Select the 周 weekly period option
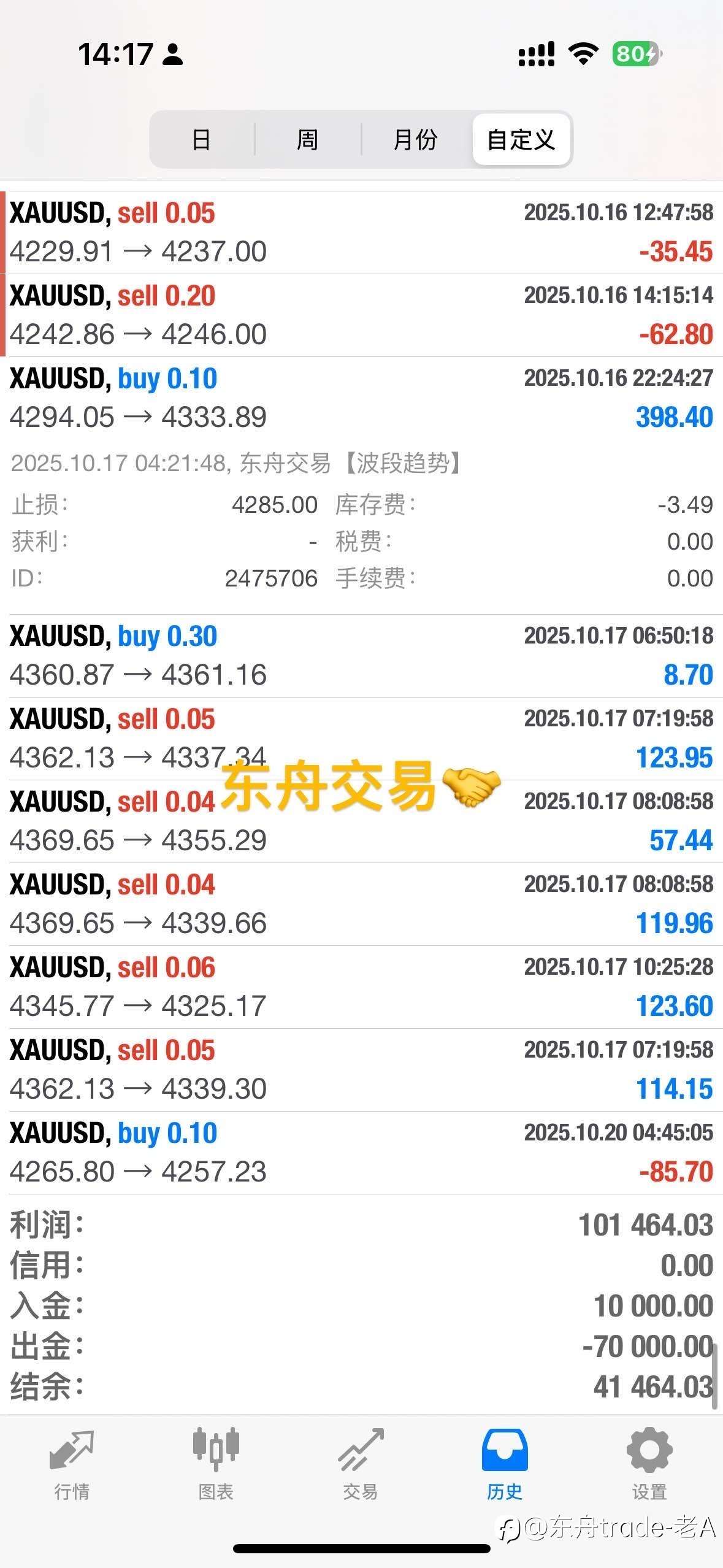This screenshot has height=1568, width=723. [x=308, y=140]
